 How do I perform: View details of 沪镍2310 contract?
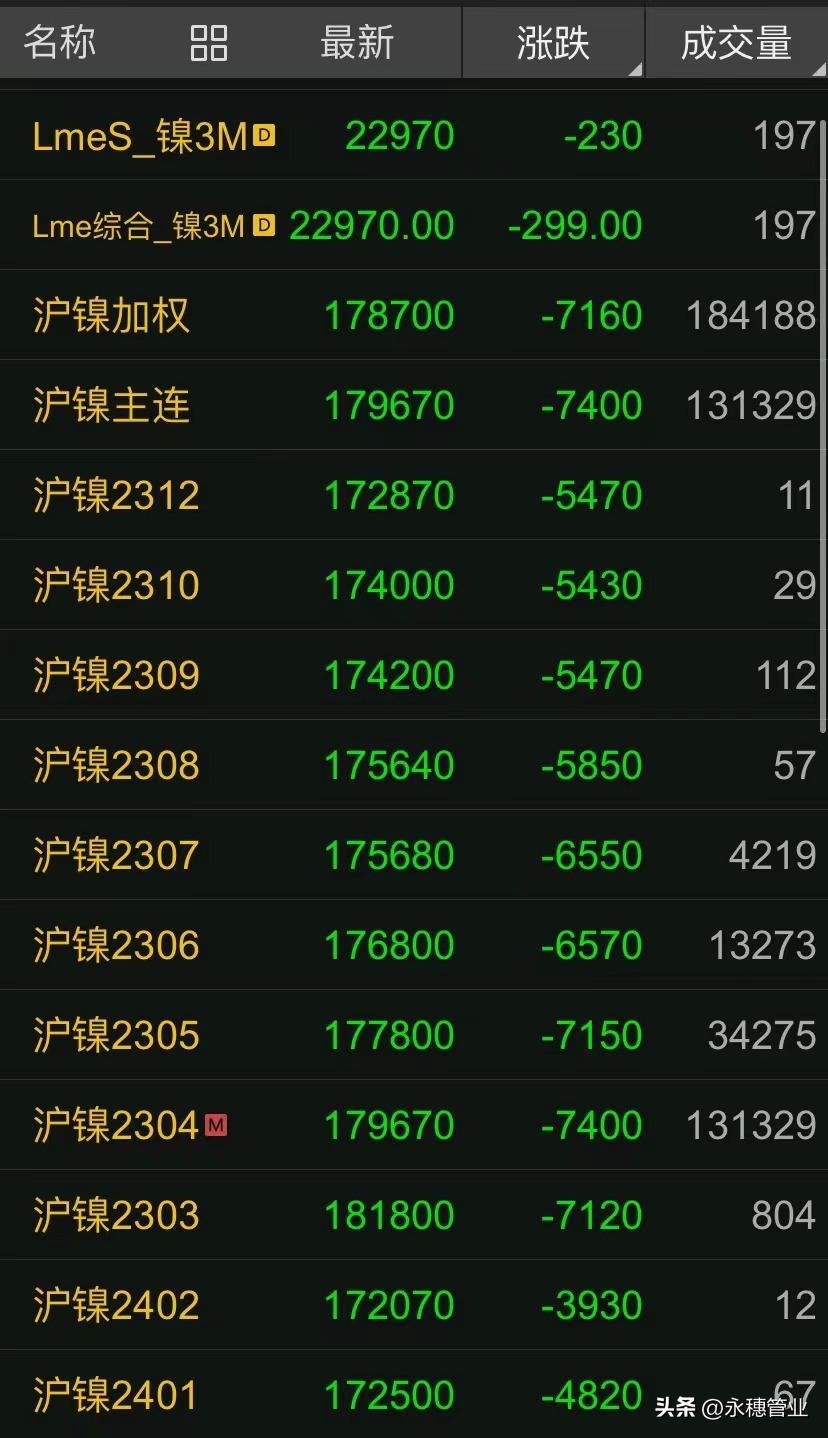(115, 584)
